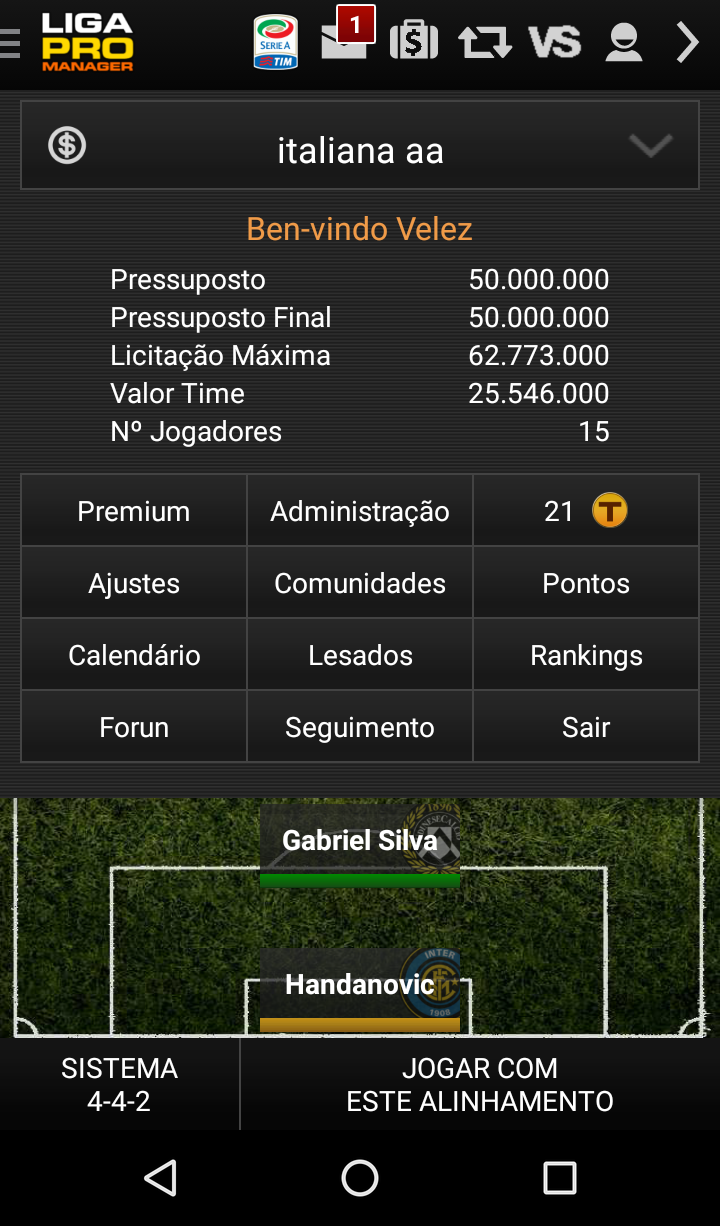Go to Administração
The height and width of the screenshot is (1226, 720).
coord(360,511)
